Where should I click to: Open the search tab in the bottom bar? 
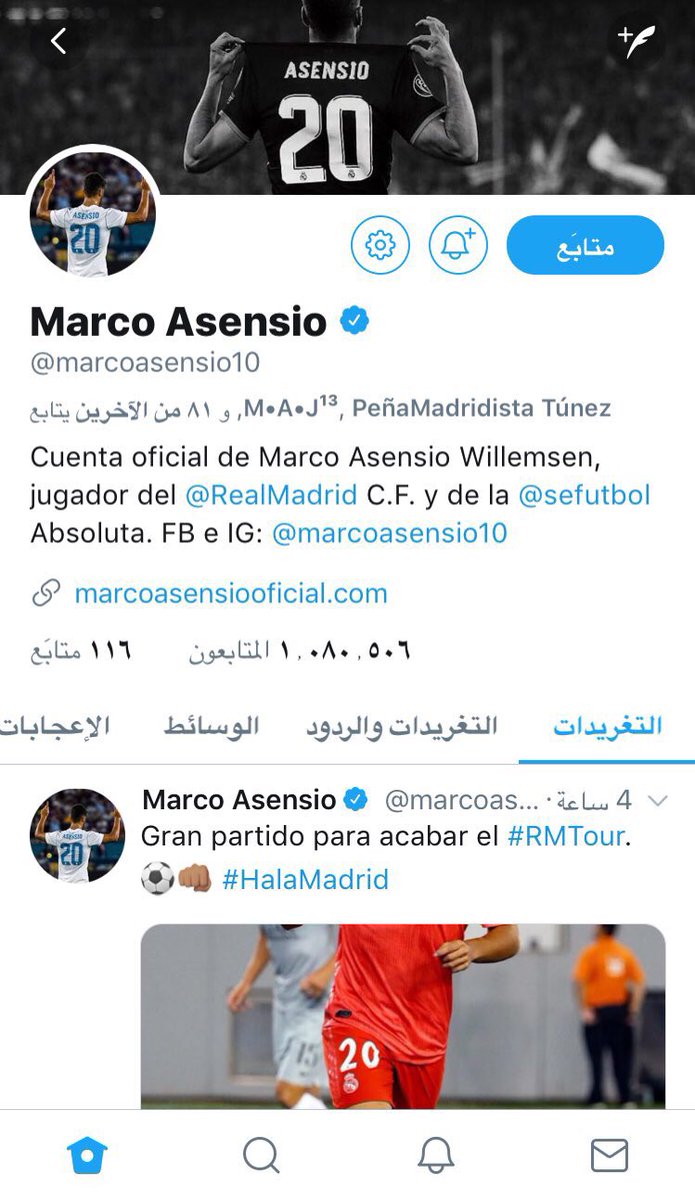(261, 1156)
